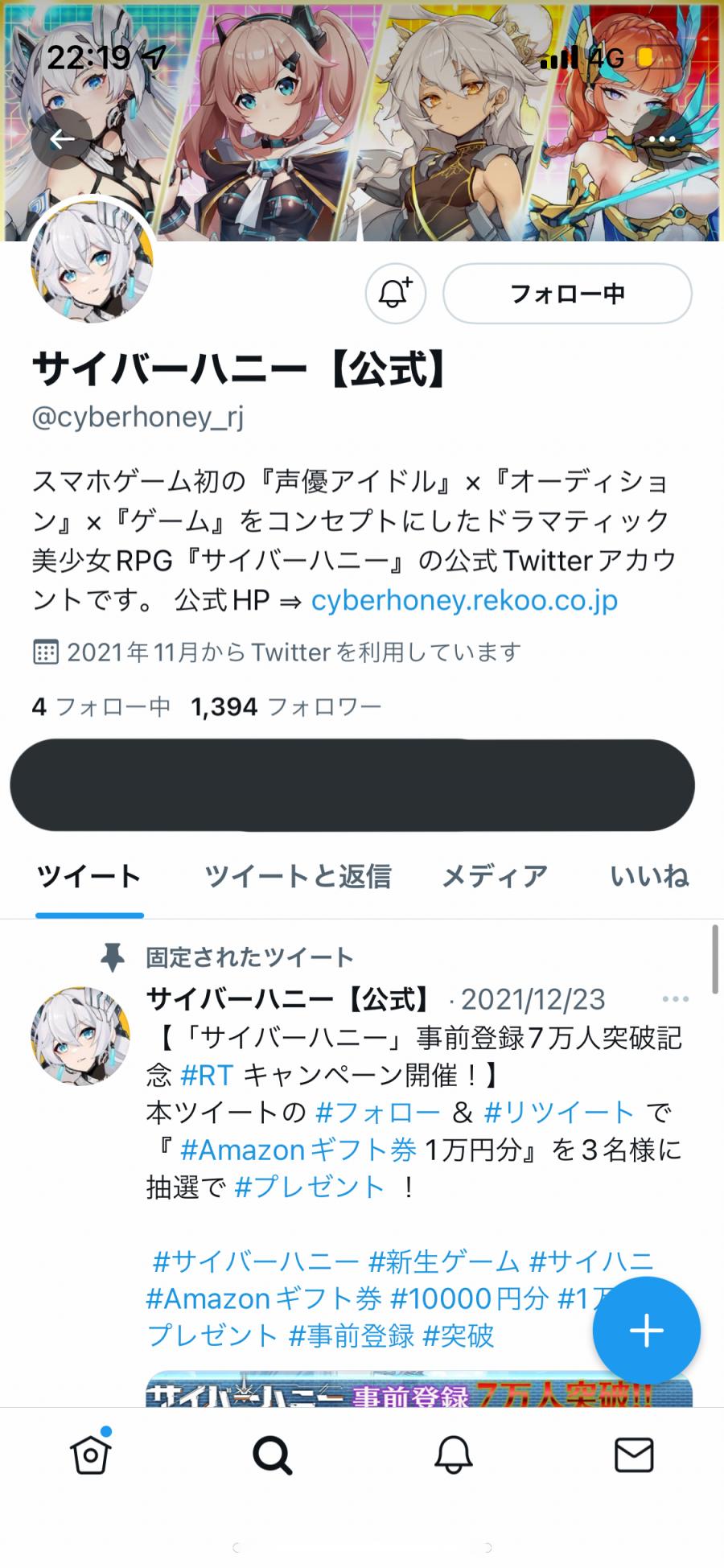724x1568 pixels.
Task: Switch to the いいね tab
Action: (x=648, y=876)
